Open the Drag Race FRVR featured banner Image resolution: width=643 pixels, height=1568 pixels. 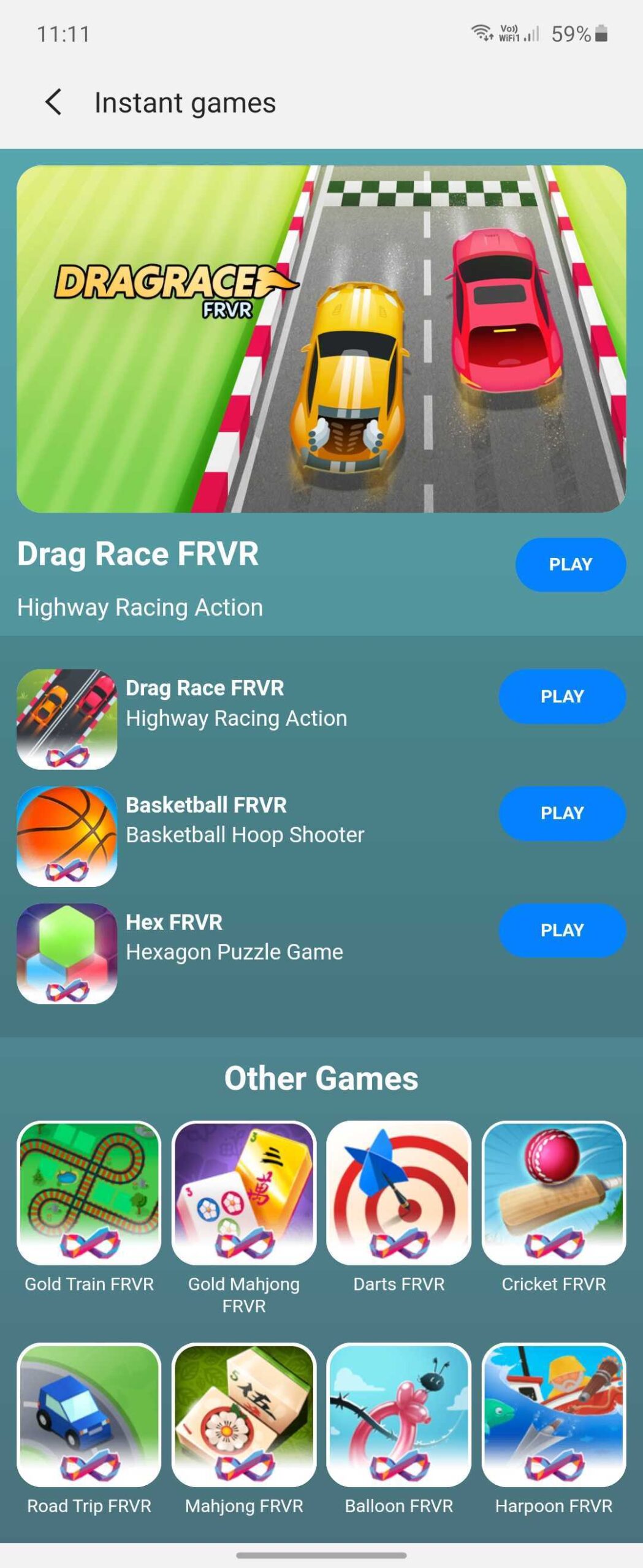click(x=321, y=339)
